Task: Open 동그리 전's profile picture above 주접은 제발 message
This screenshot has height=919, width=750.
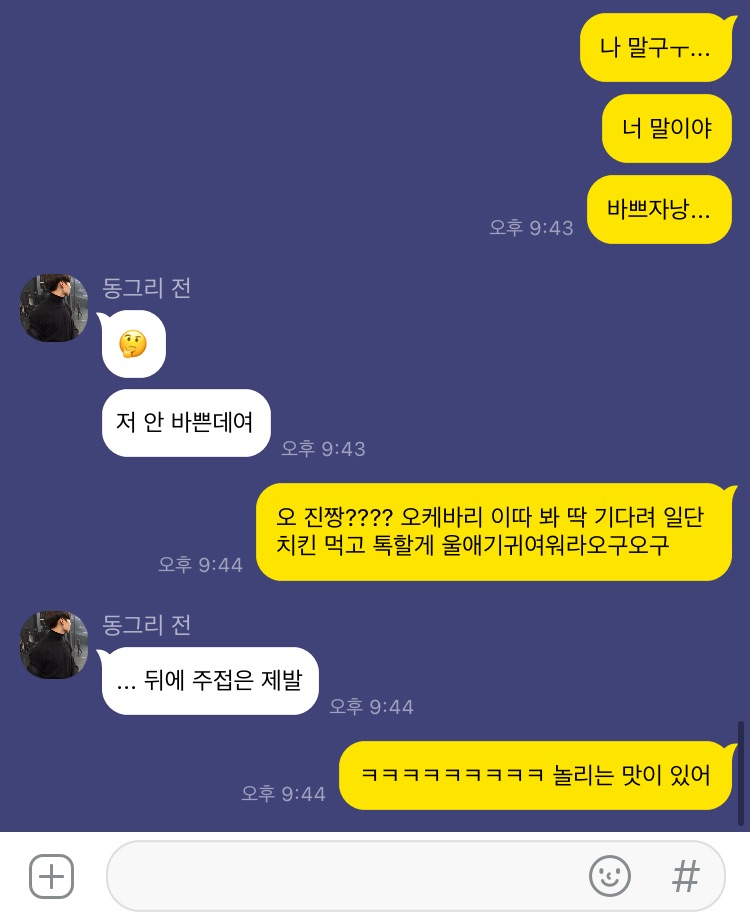Action: coord(54,645)
